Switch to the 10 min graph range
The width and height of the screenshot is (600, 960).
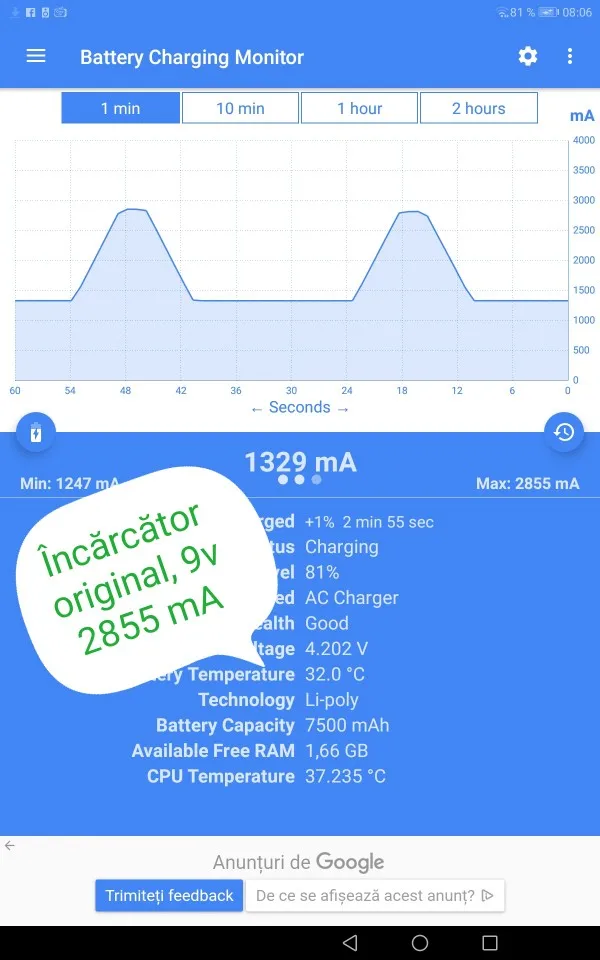point(240,108)
